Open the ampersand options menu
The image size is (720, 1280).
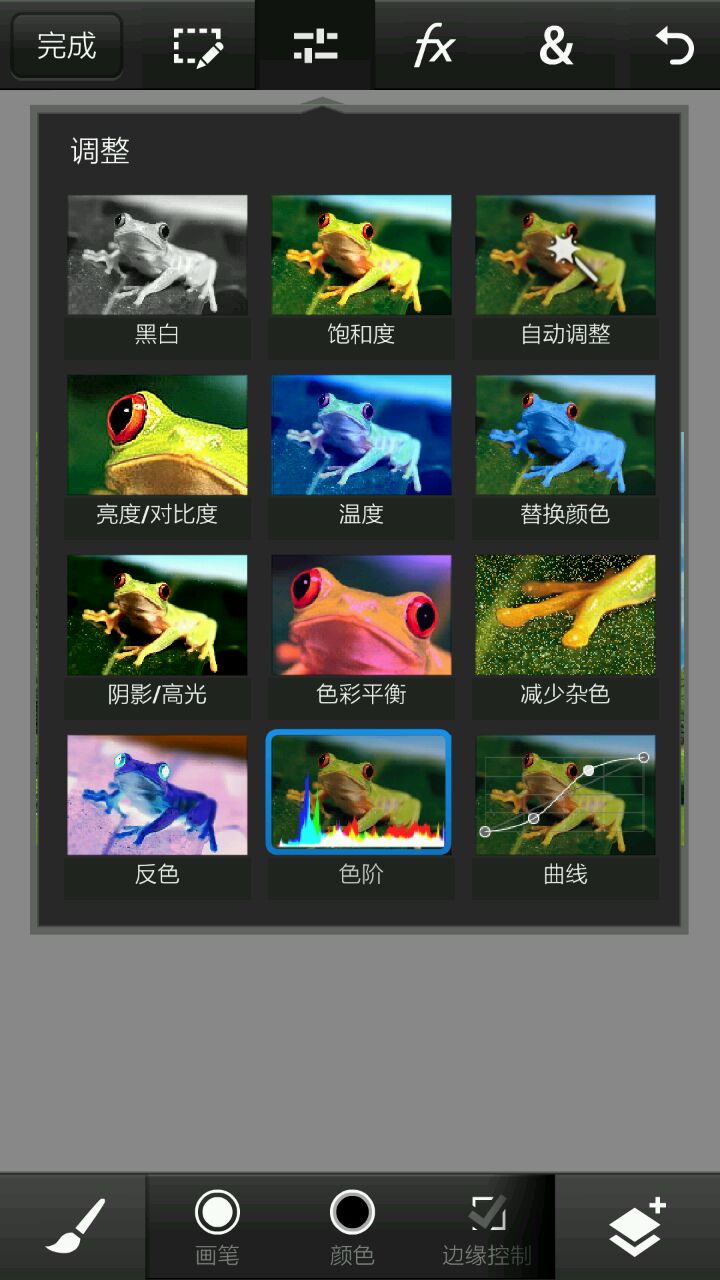(556, 47)
